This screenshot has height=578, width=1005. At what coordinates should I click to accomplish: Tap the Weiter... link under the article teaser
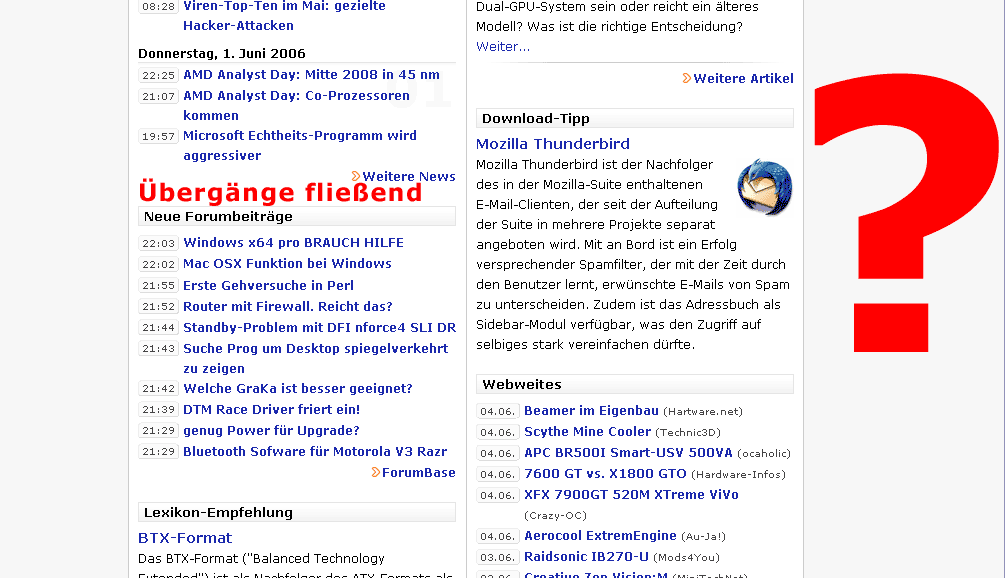click(503, 47)
